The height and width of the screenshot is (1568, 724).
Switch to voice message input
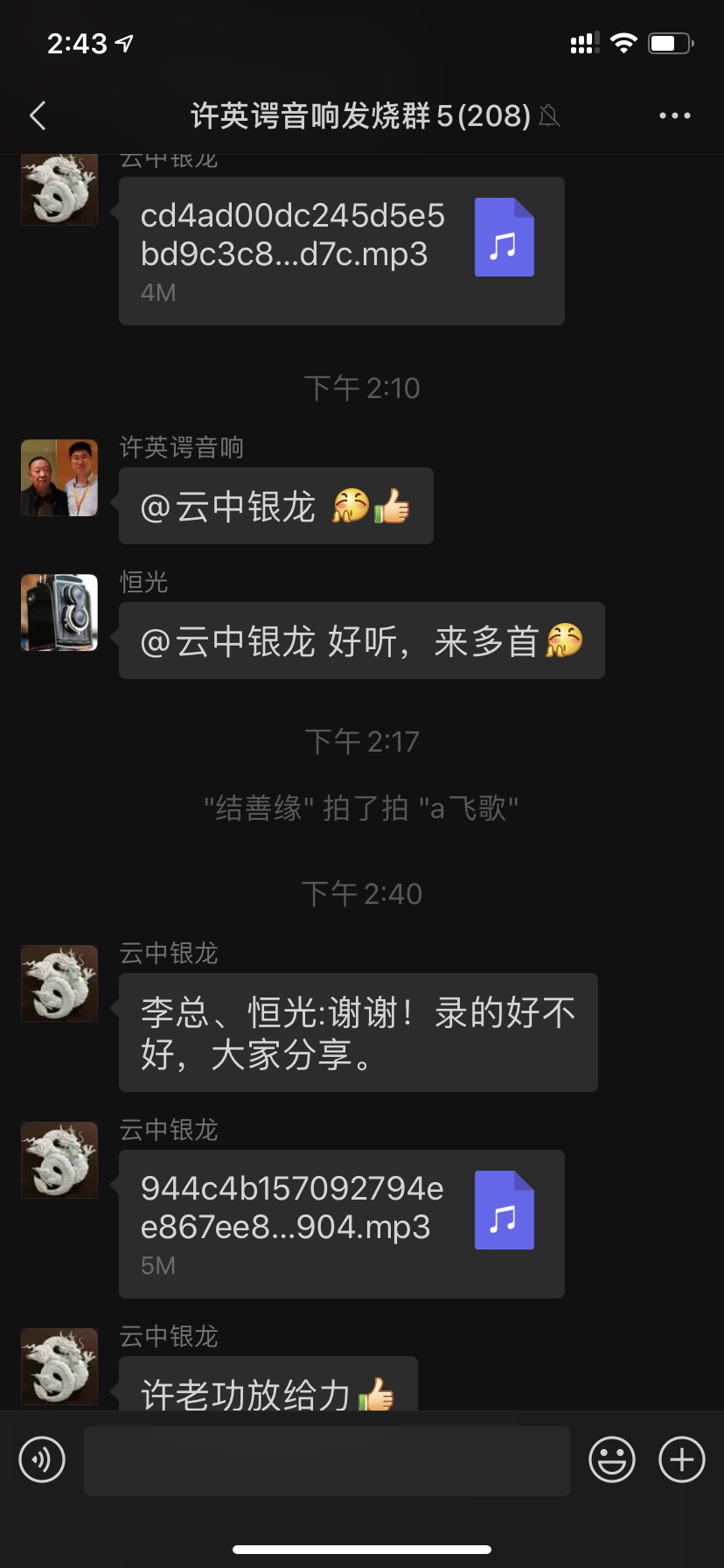42,1459
